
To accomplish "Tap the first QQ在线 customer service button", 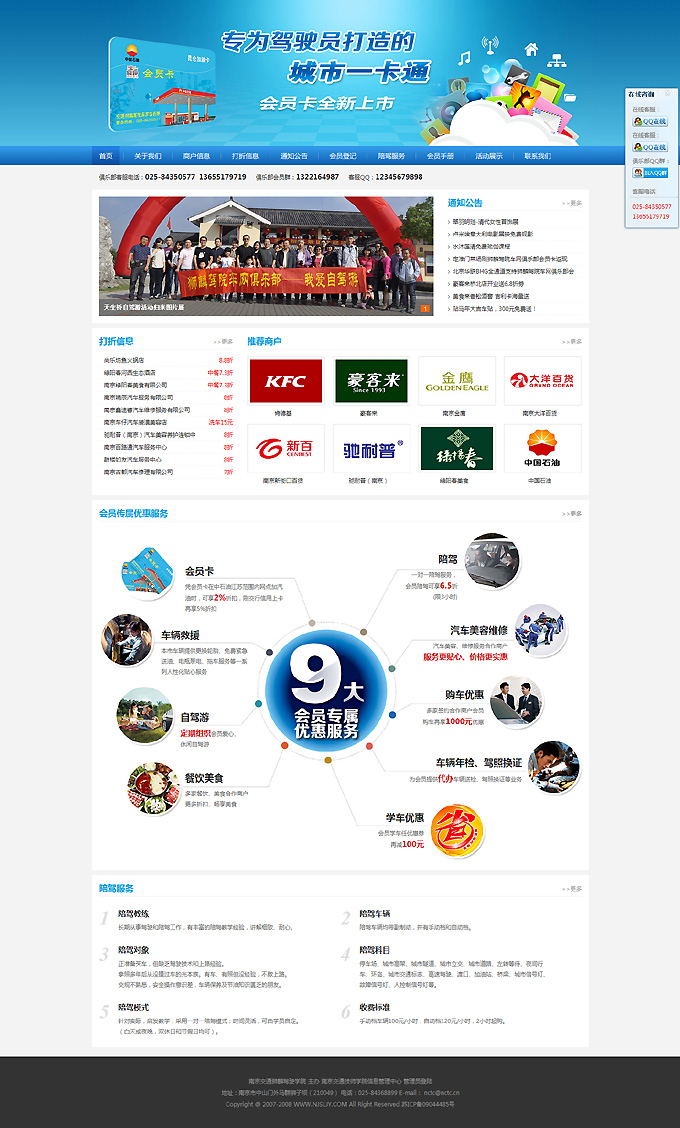I will 650,121.
